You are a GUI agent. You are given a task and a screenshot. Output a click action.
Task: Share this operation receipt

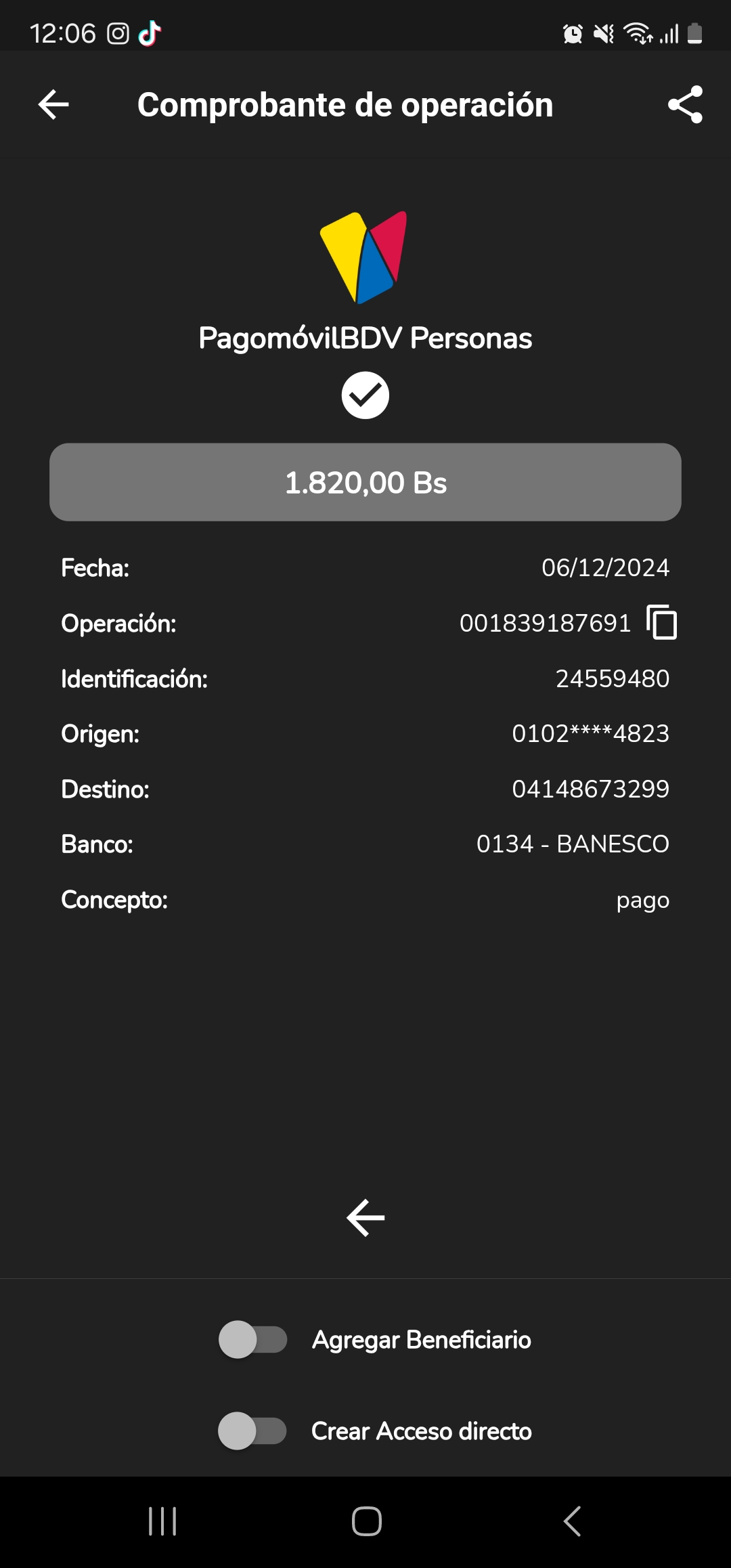[x=685, y=105]
